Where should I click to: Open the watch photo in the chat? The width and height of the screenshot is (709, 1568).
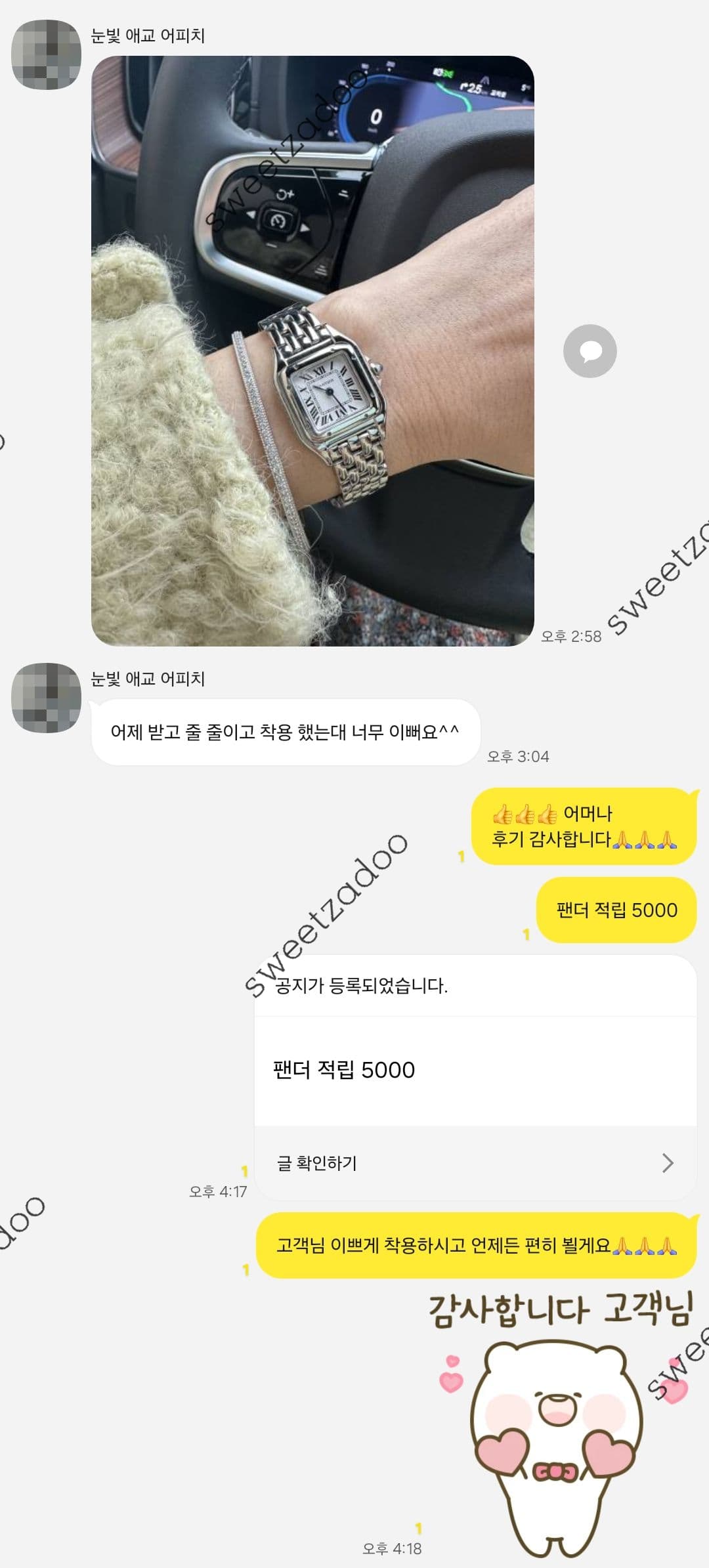pos(312,351)
